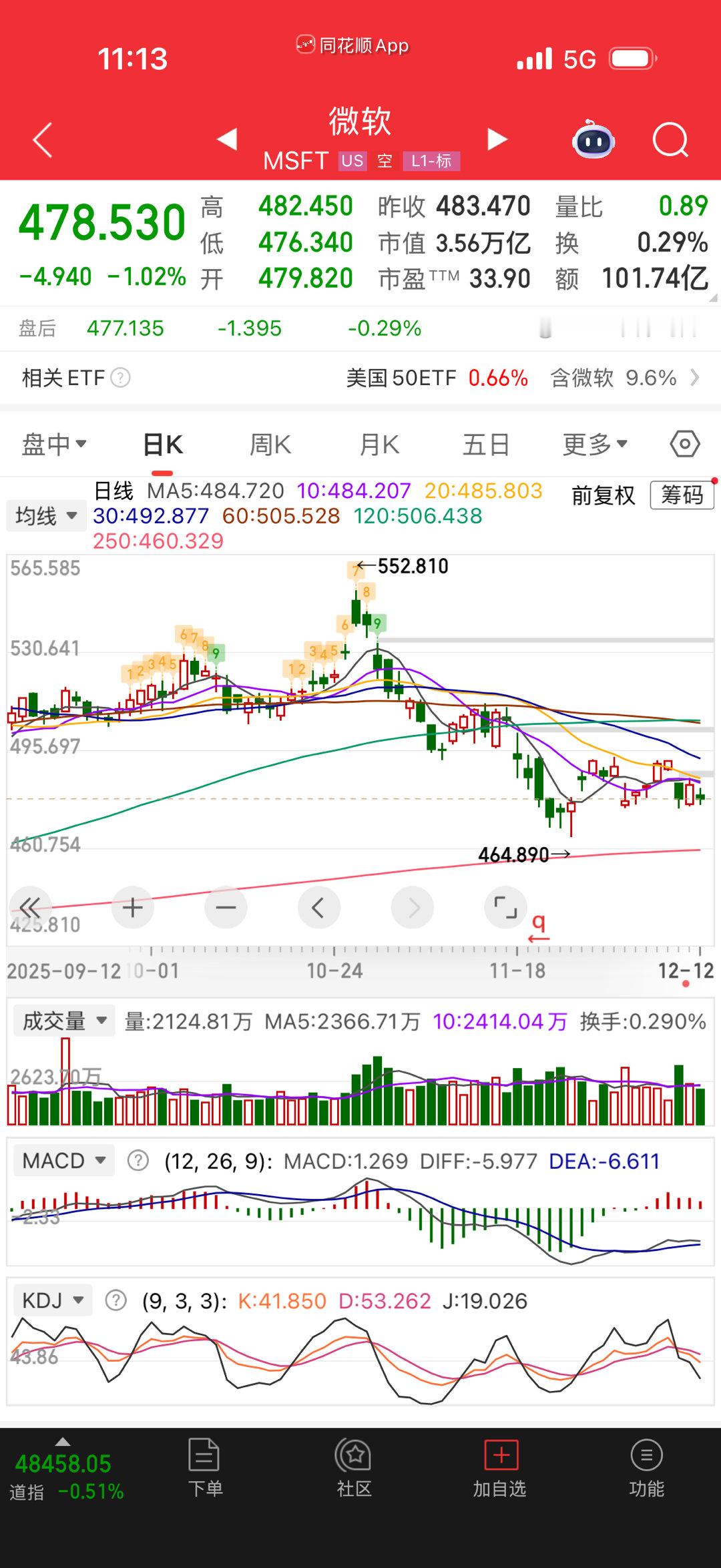Screen dimensions: 721x1568
Task: Open the stock search magnifier
Action: pos(671,138)
